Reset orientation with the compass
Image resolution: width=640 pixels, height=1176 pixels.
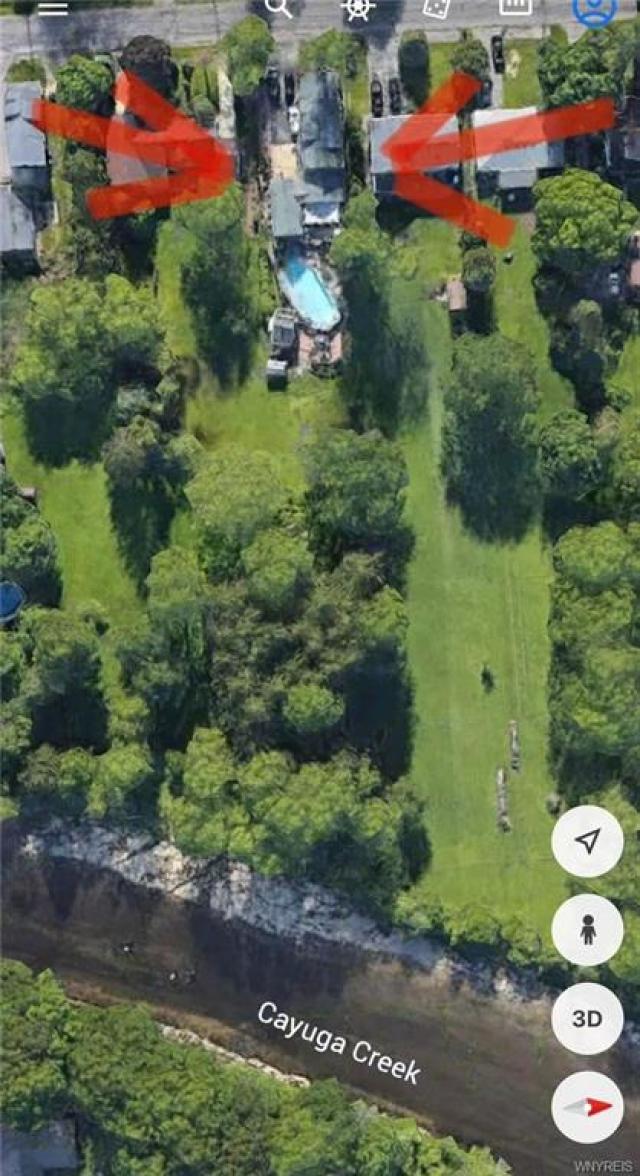(587, 1107)
